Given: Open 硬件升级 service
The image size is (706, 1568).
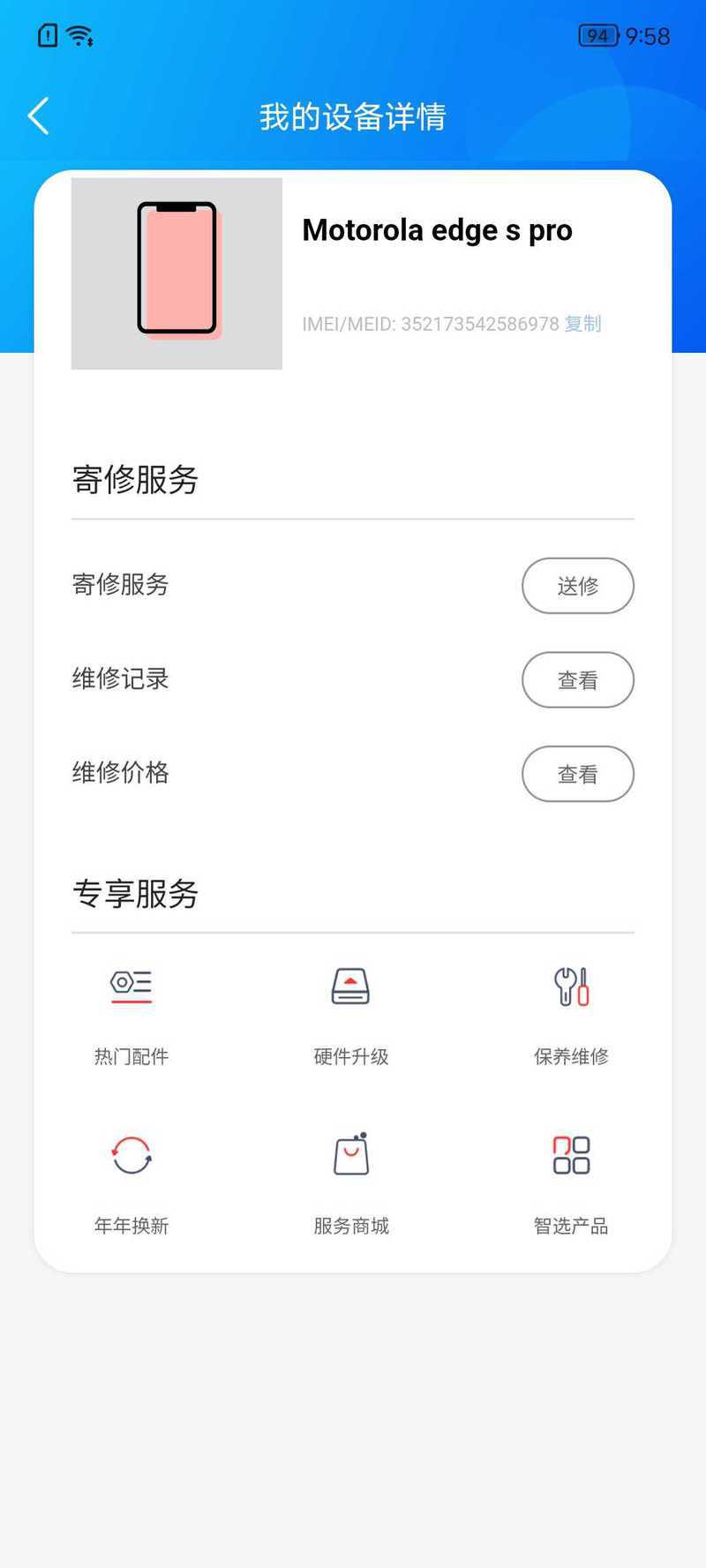Looking at the screenshot, I should click(351, 1015).
